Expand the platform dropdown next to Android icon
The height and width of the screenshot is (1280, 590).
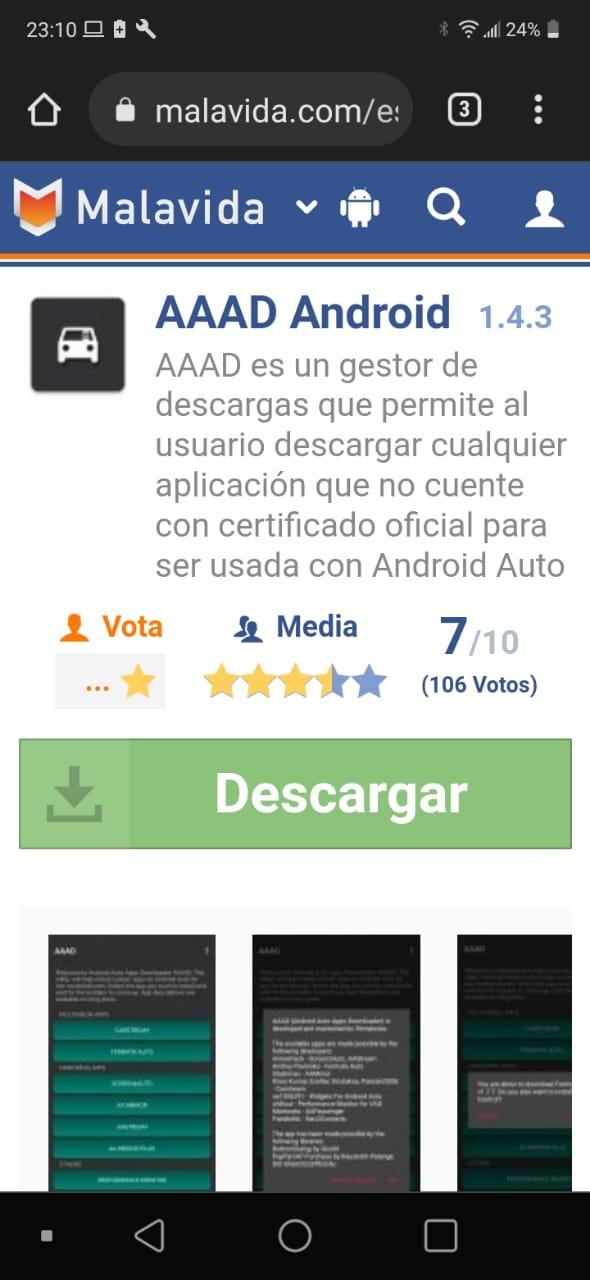tap(307, 207)
